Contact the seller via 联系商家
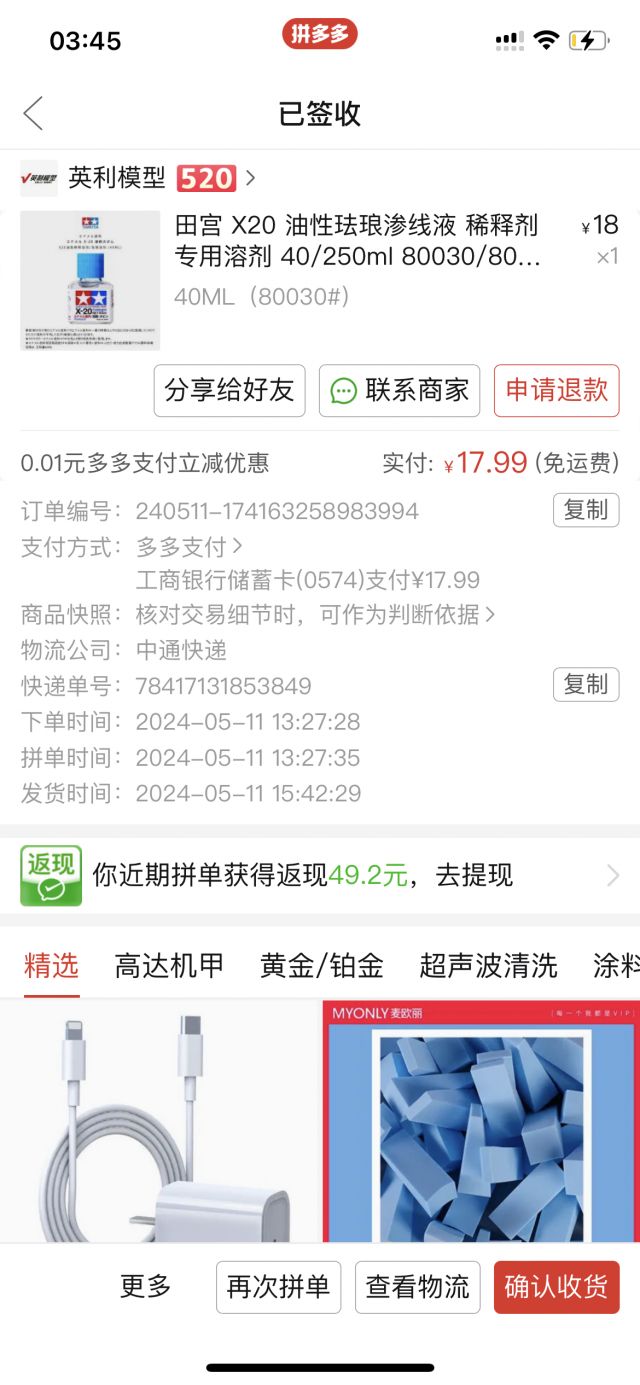The image size is (640, 1385). click(x=399, y=390)
